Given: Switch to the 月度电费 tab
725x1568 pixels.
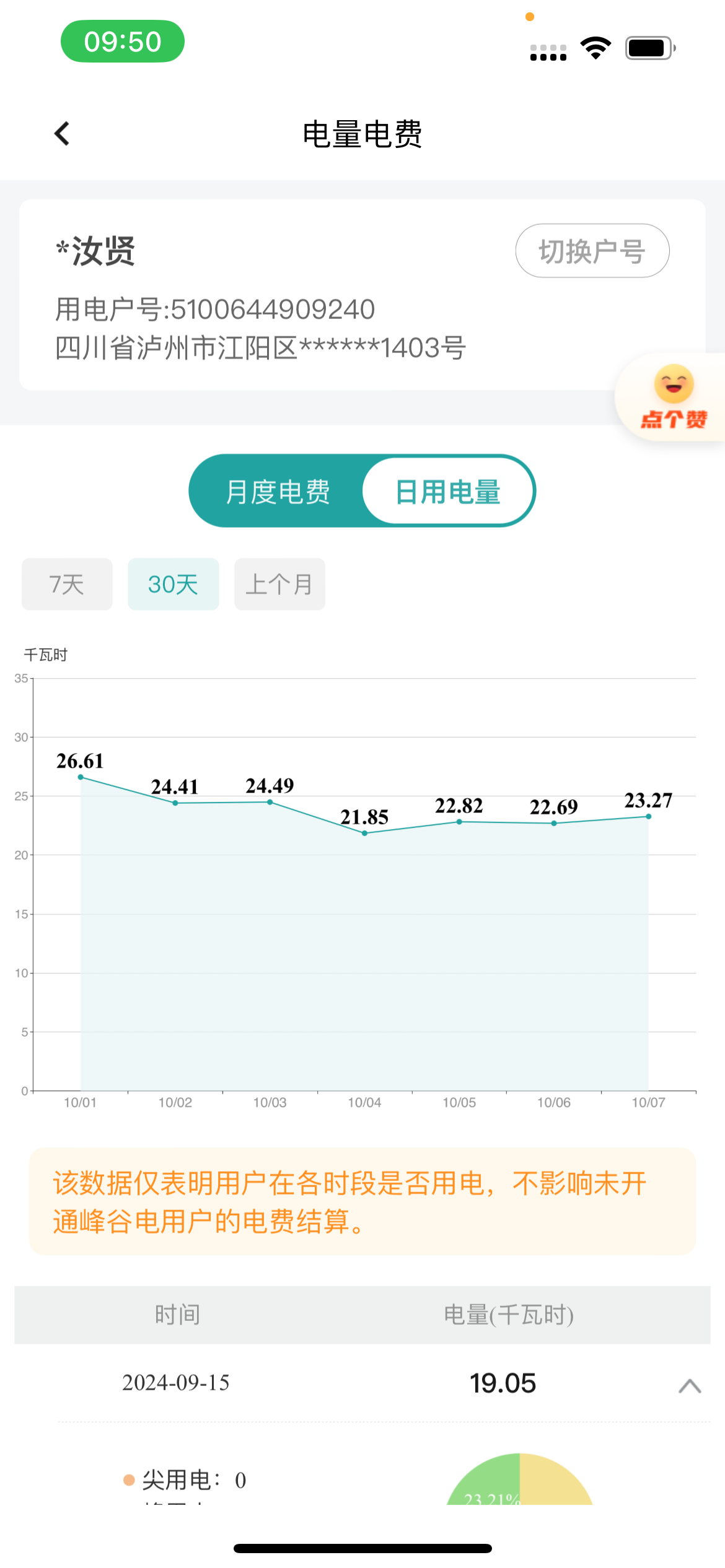Looking at the screenshot, I should point(278,492).
